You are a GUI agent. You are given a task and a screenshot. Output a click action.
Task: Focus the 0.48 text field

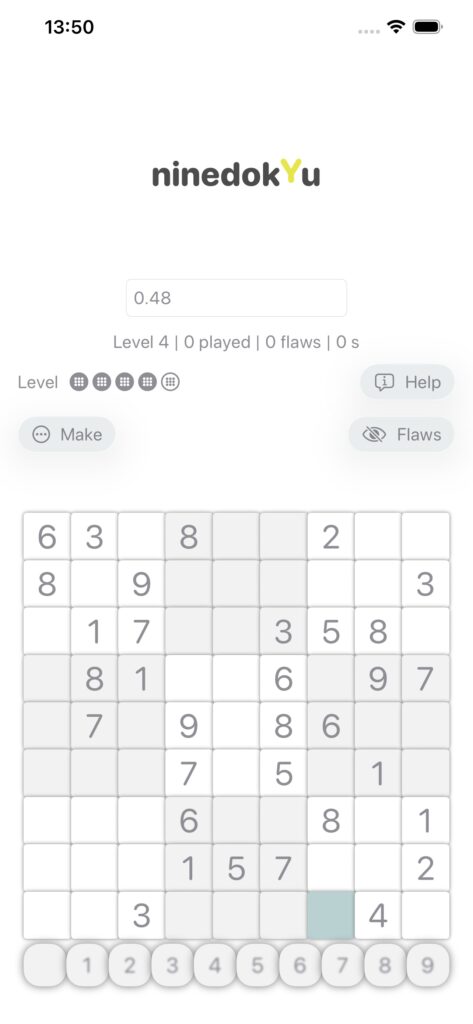tap(236, 298)
